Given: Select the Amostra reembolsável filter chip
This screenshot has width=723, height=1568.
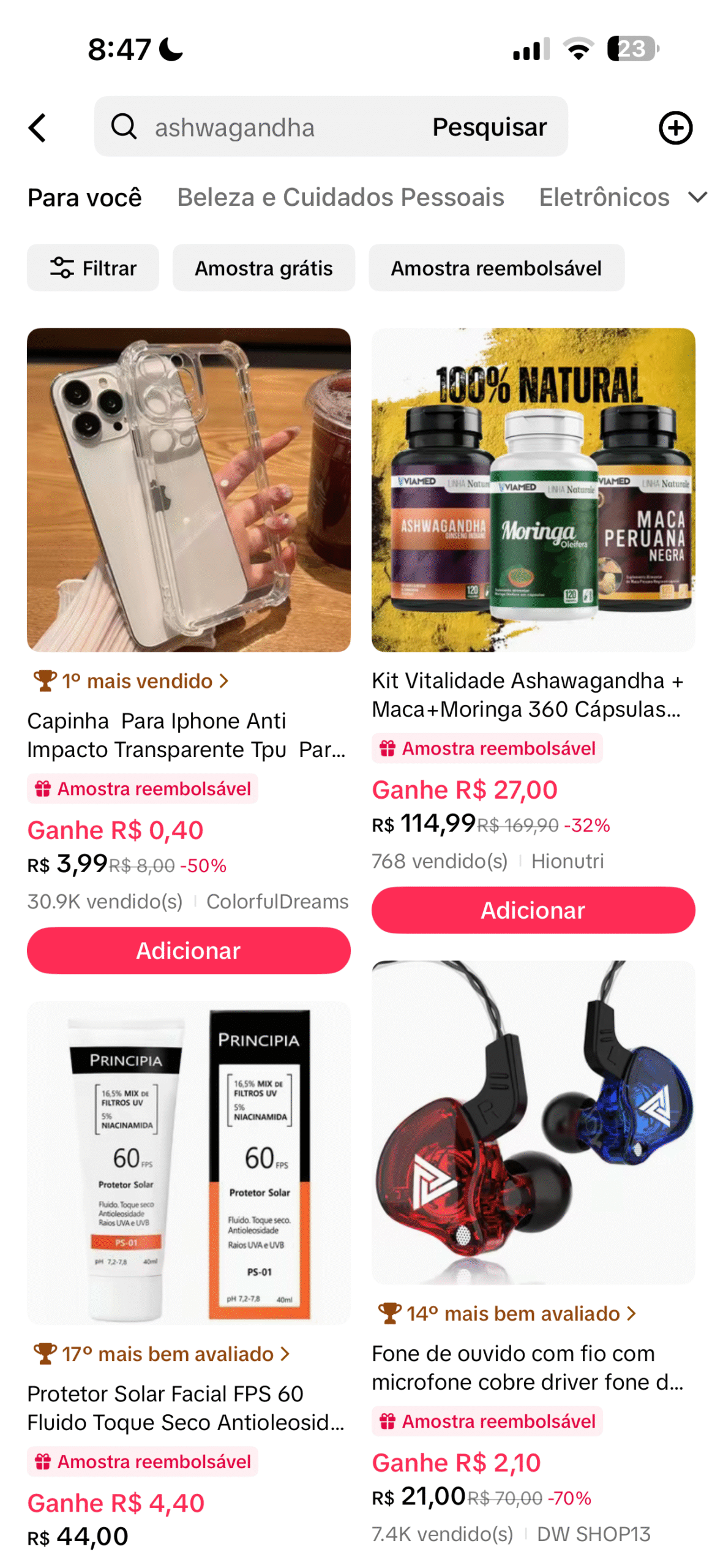Looking at the screenshot, I should tap(496, 268).
